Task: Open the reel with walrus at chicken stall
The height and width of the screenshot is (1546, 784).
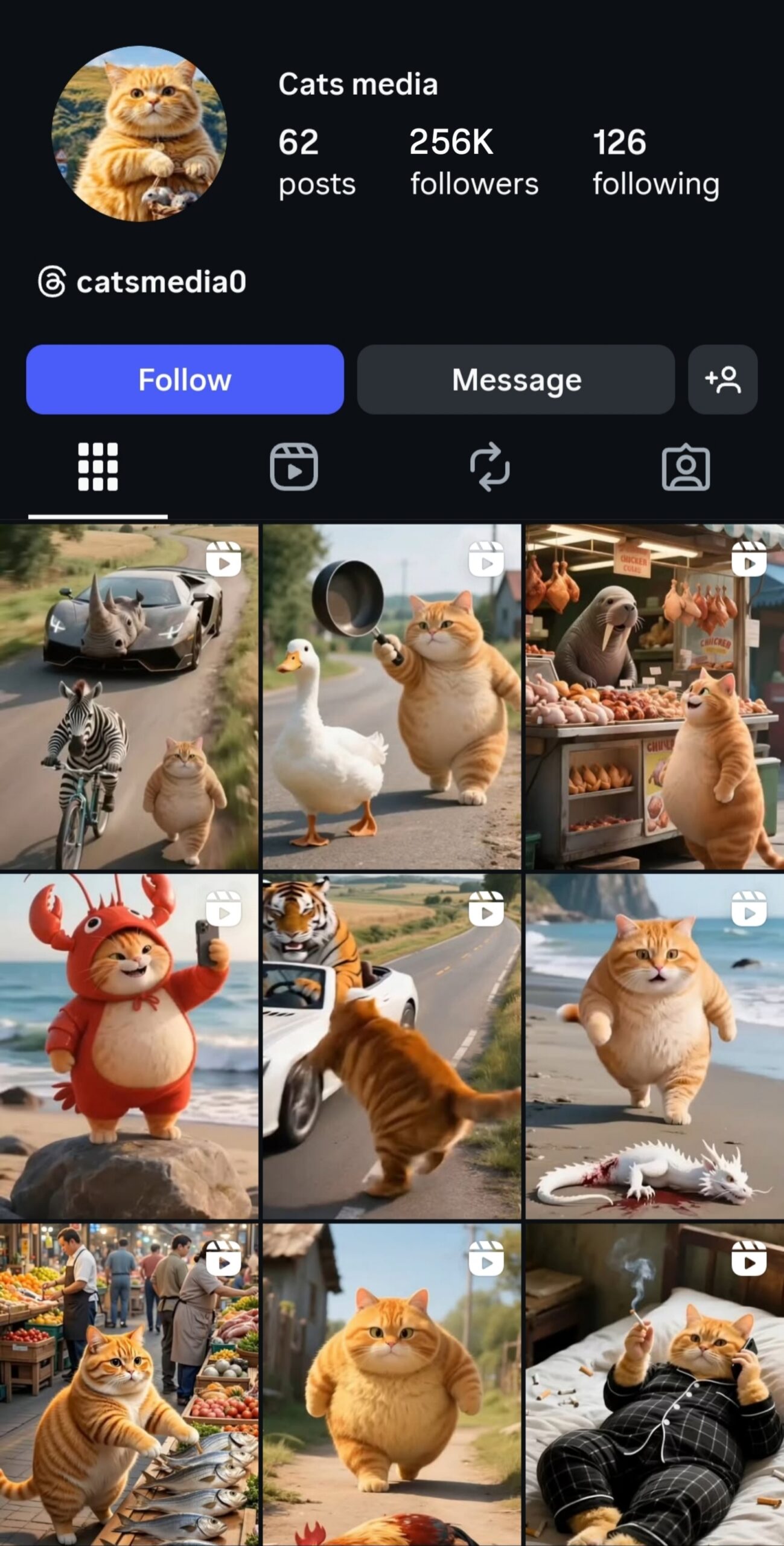Action: click(x=654, y=696)
